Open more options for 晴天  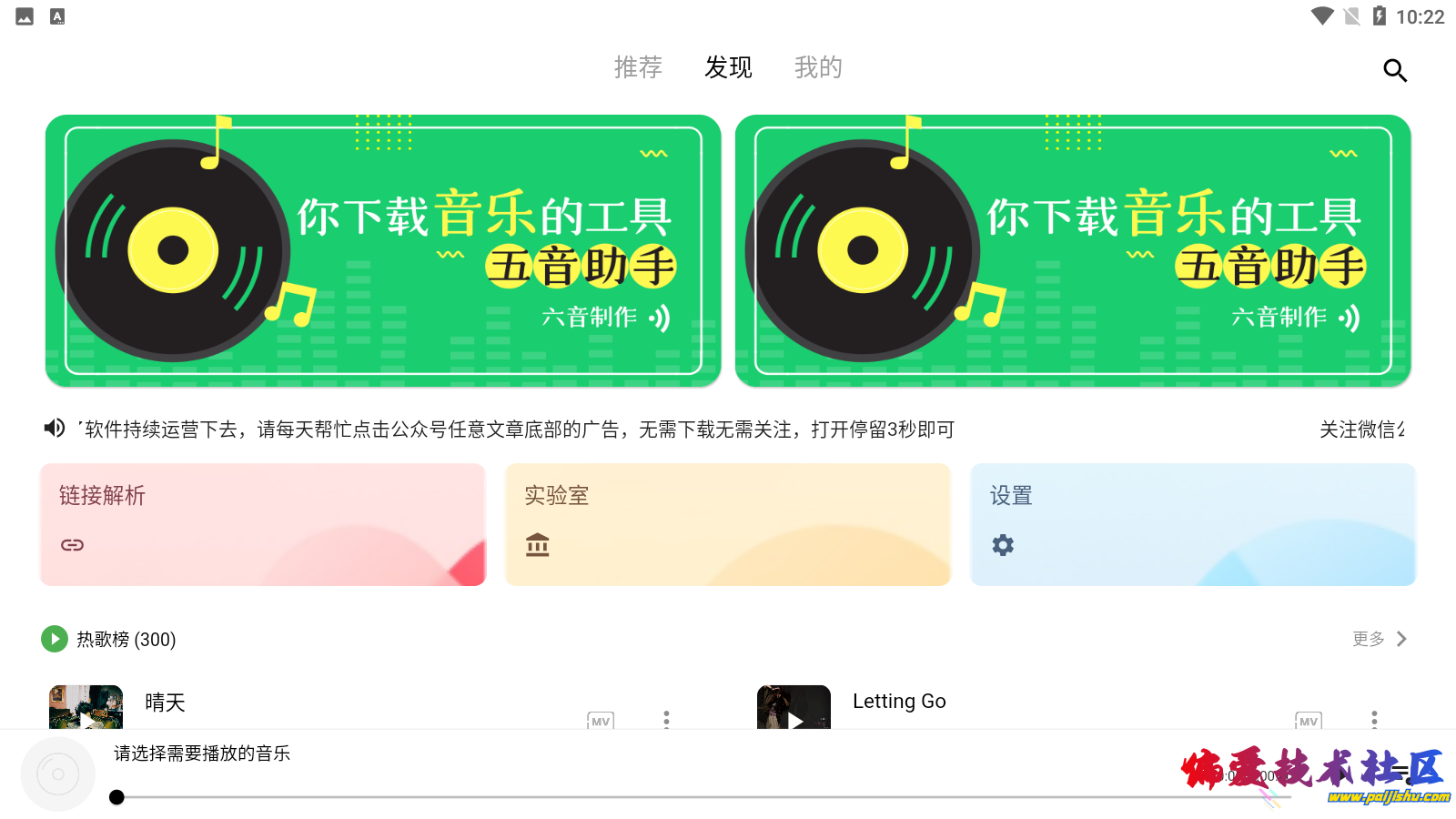point(667,718)
